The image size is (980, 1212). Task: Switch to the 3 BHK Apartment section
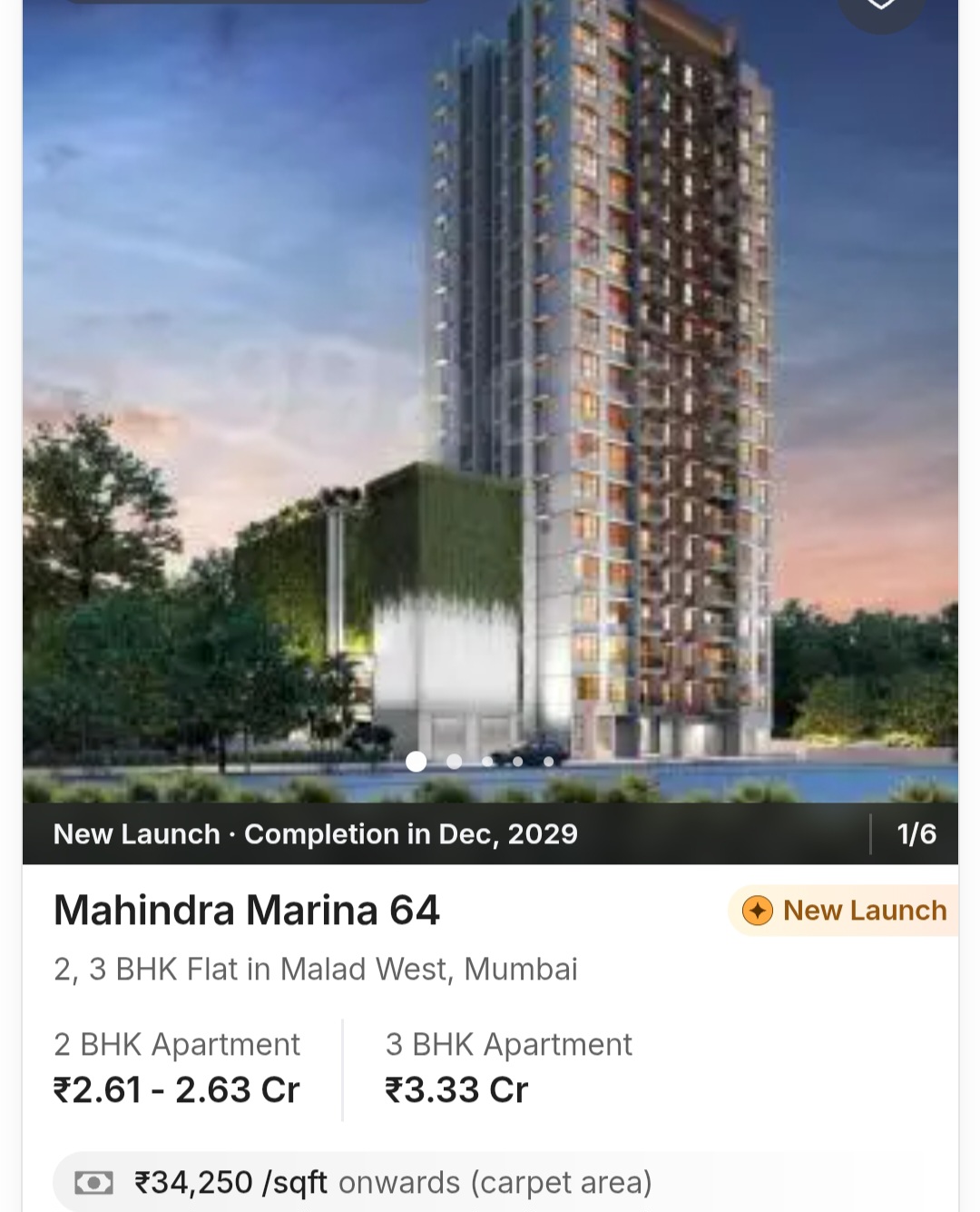pos(508,1067)
